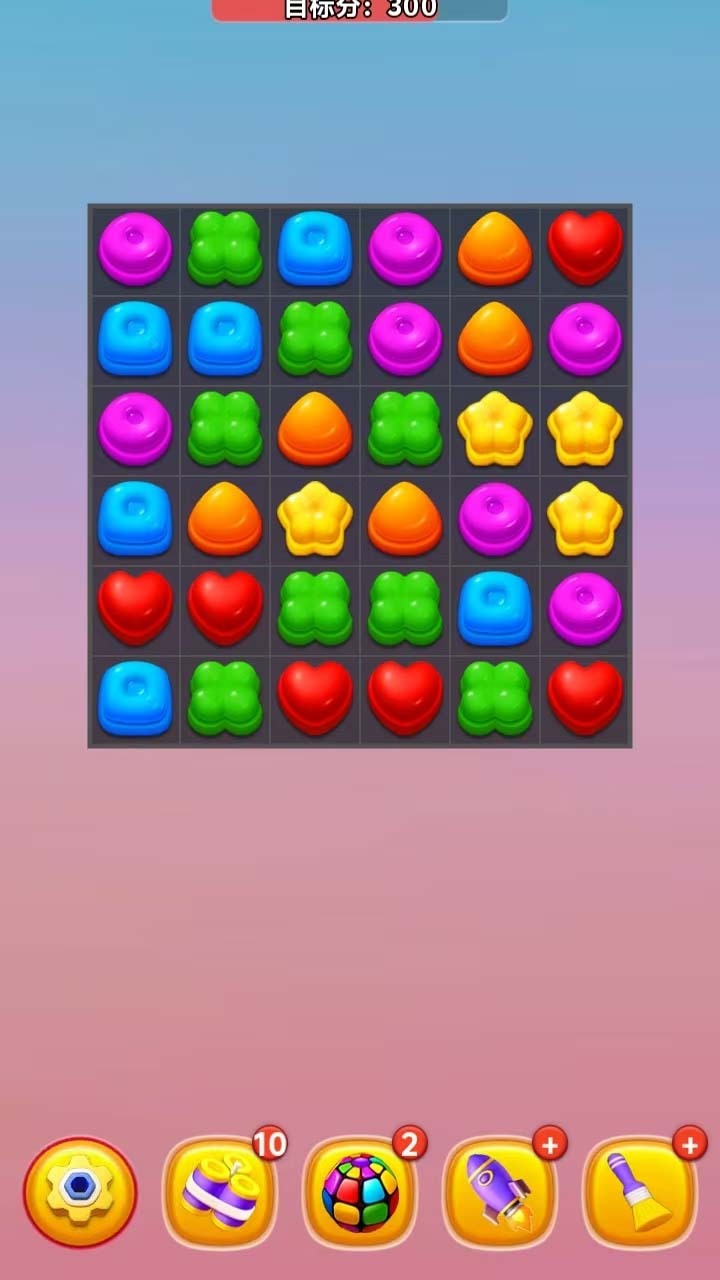
Task: Select the broom booster
Action: pos(640,1192)
